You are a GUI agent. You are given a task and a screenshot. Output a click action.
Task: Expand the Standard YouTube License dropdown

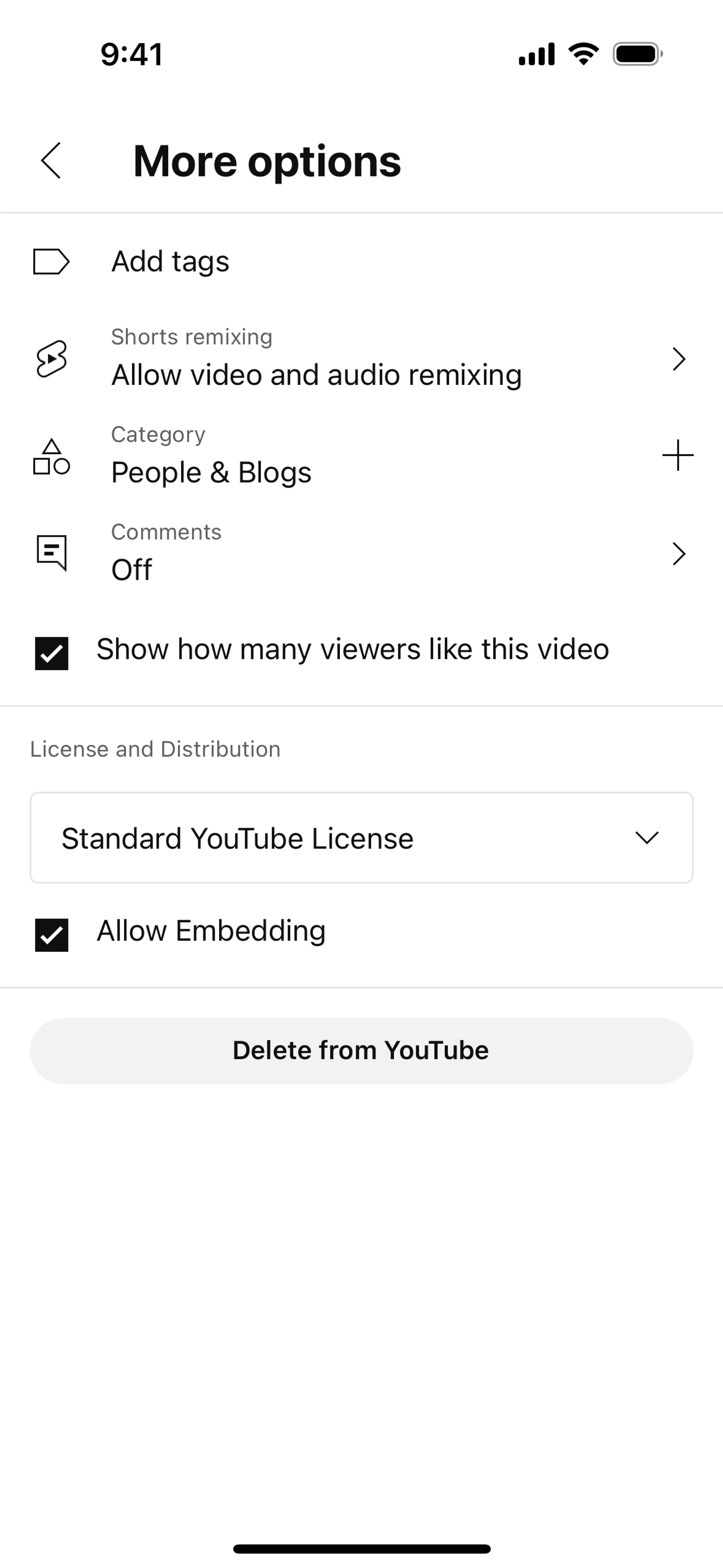tap(361, 837)
